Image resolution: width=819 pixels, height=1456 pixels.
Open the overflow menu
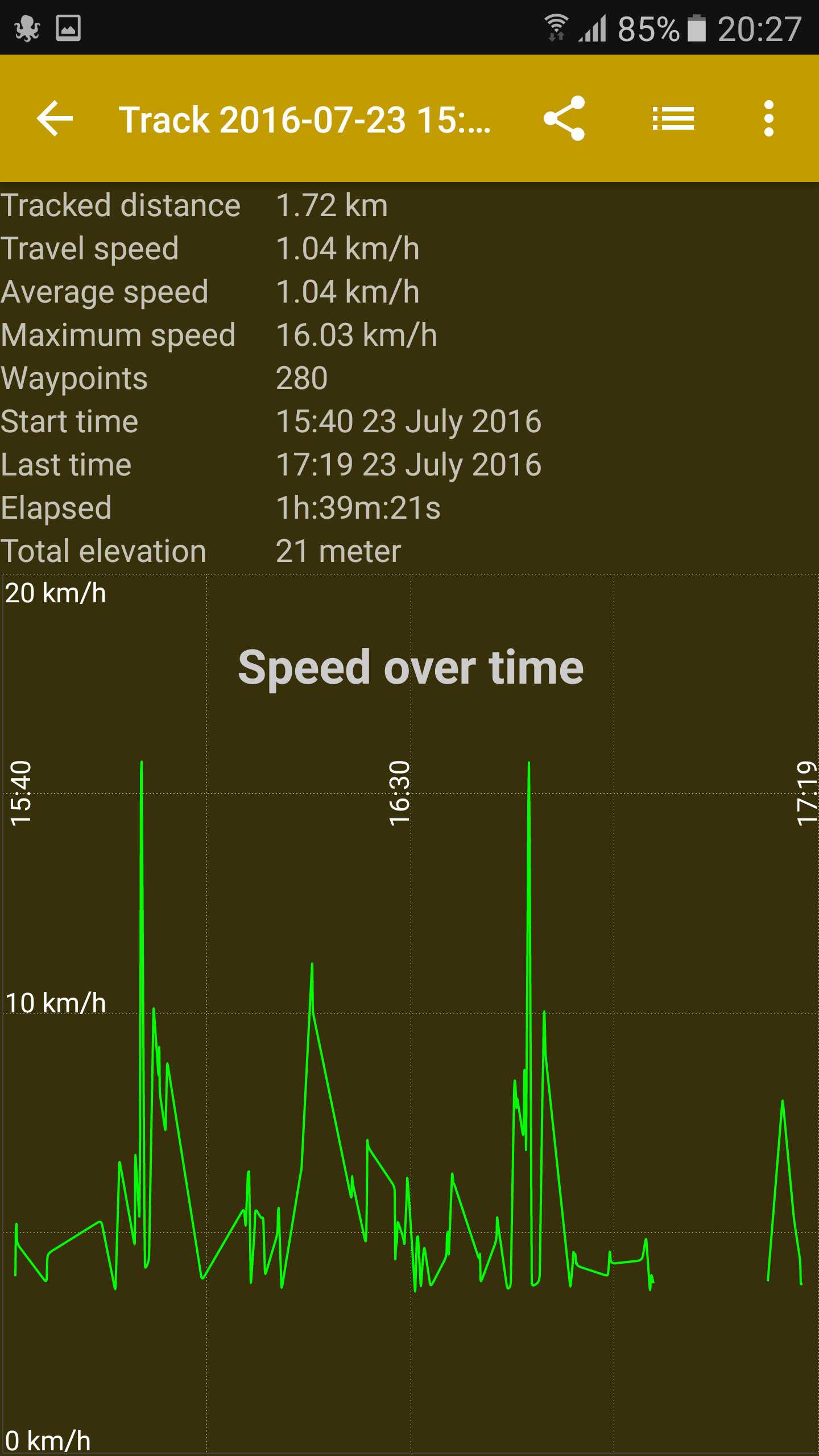point(769,118)
